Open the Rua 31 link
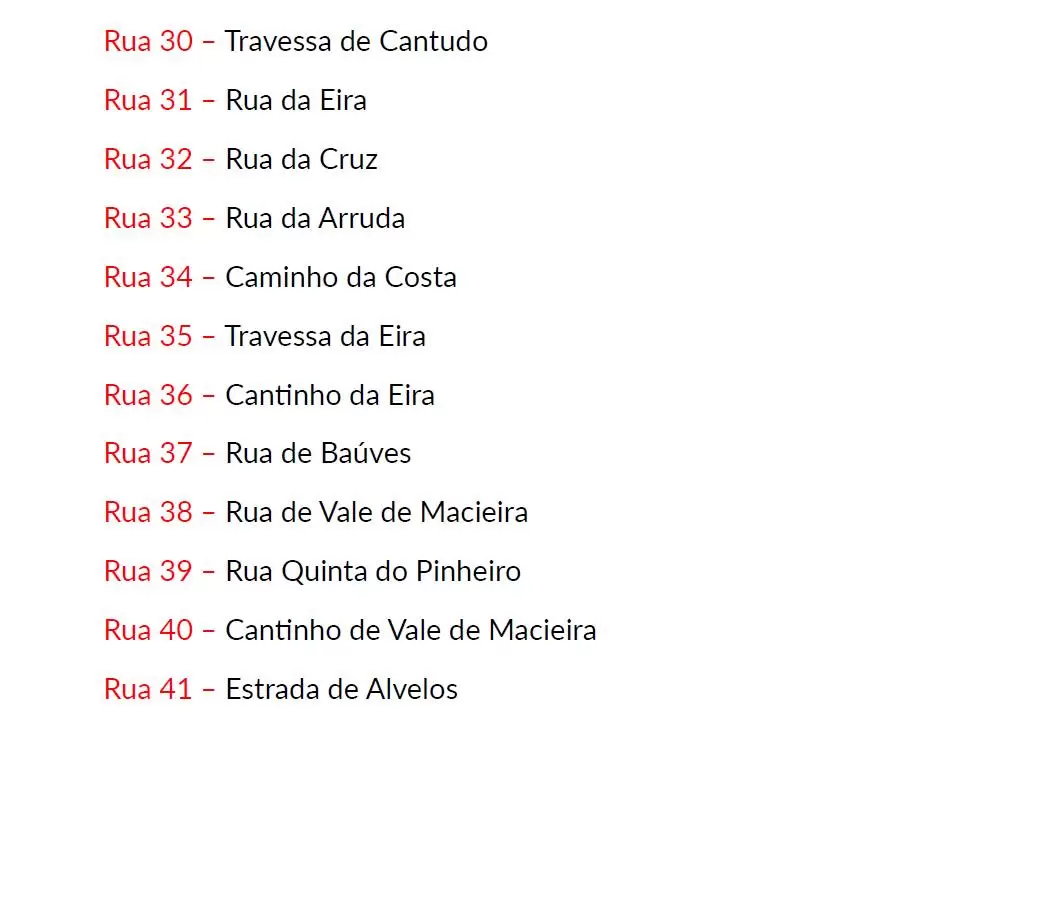 [148, 101]
